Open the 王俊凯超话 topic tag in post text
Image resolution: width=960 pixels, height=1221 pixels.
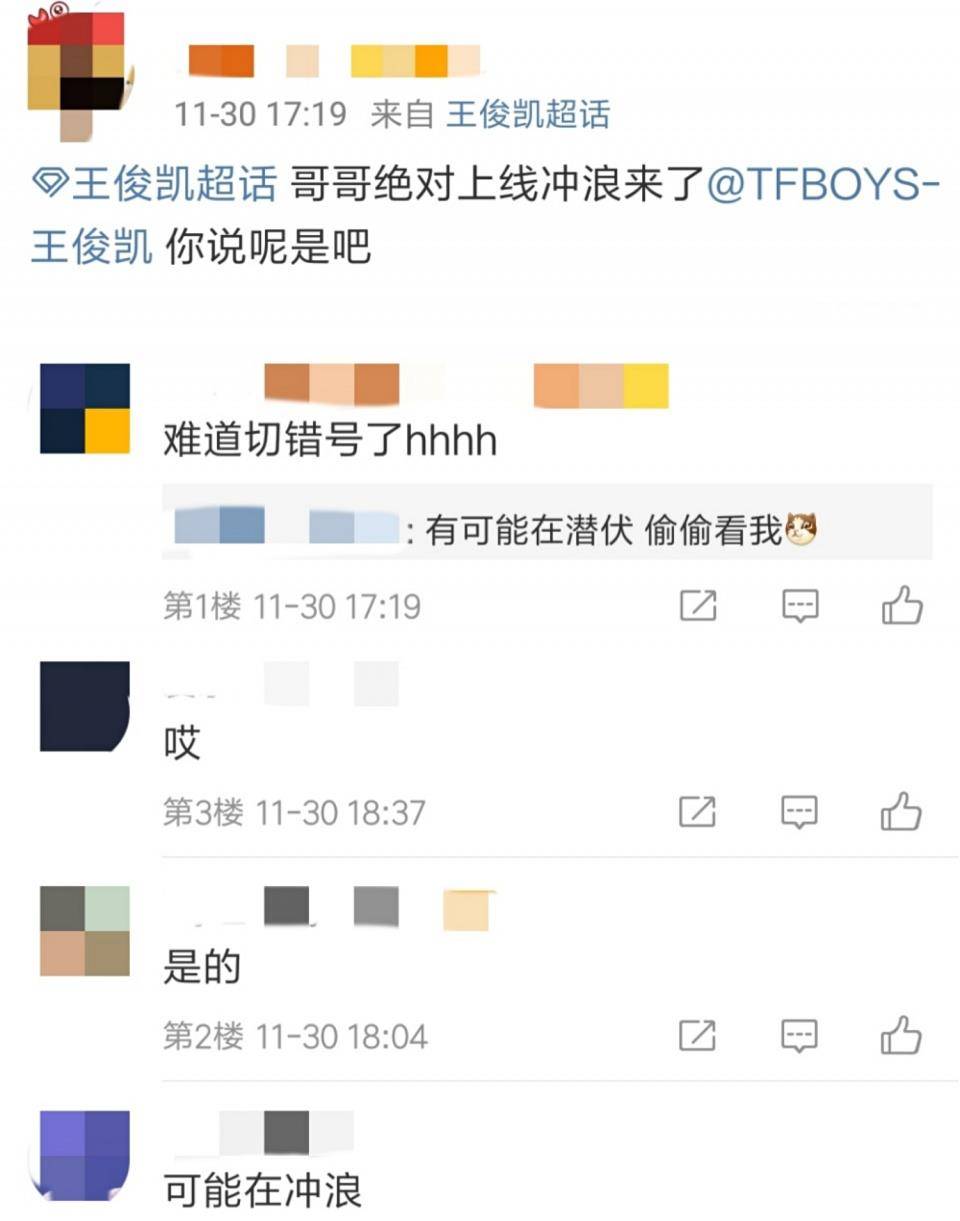point(155,185)
